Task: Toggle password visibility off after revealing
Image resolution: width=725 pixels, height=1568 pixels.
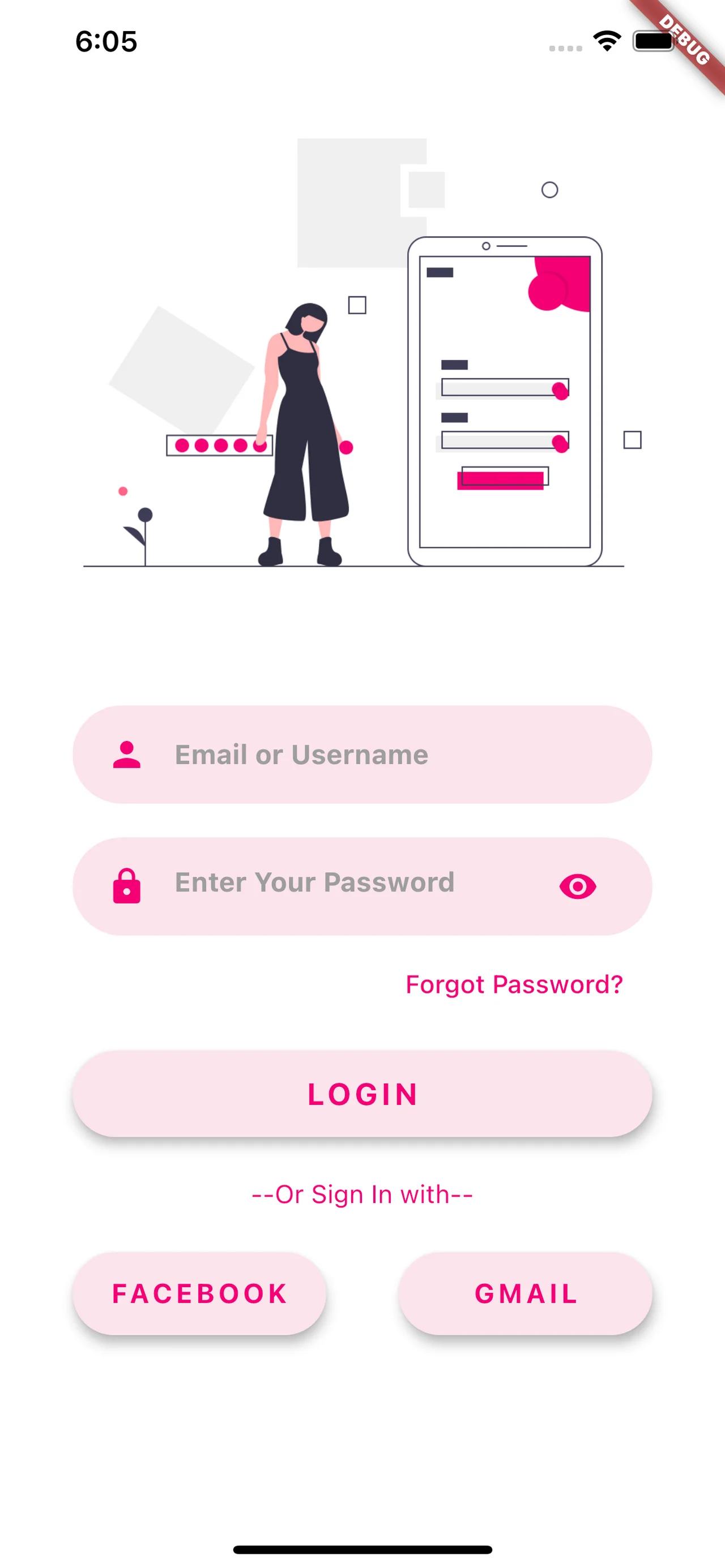Action: 579,886
